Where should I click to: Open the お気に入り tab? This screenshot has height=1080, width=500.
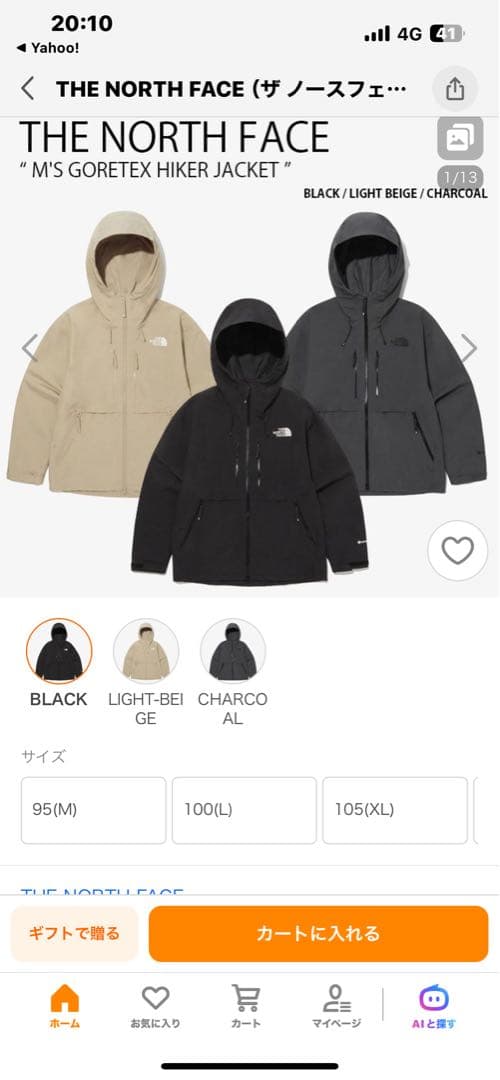(x=156, y=1006)
